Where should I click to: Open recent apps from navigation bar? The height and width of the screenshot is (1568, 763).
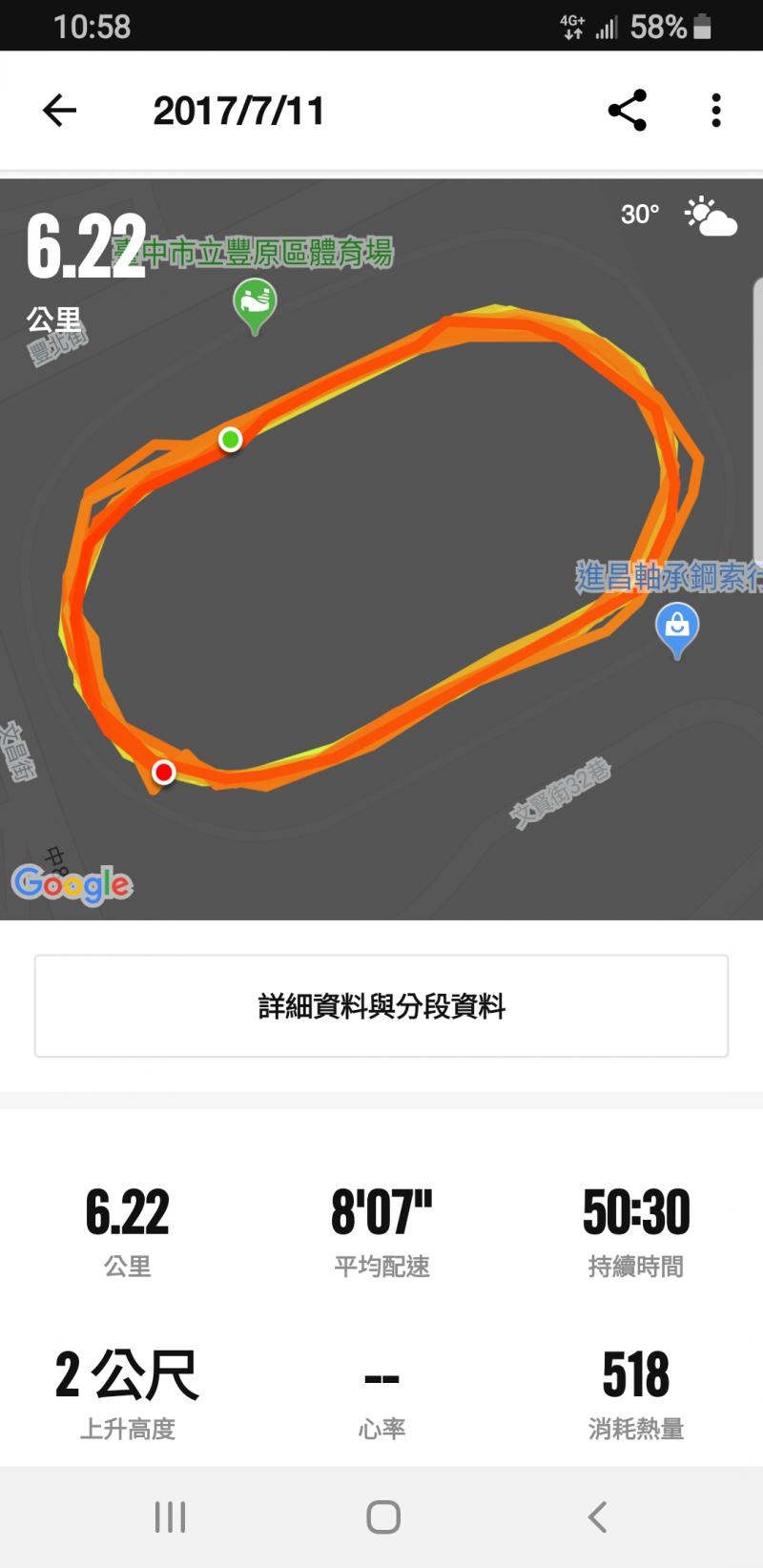coord(170,1516)
